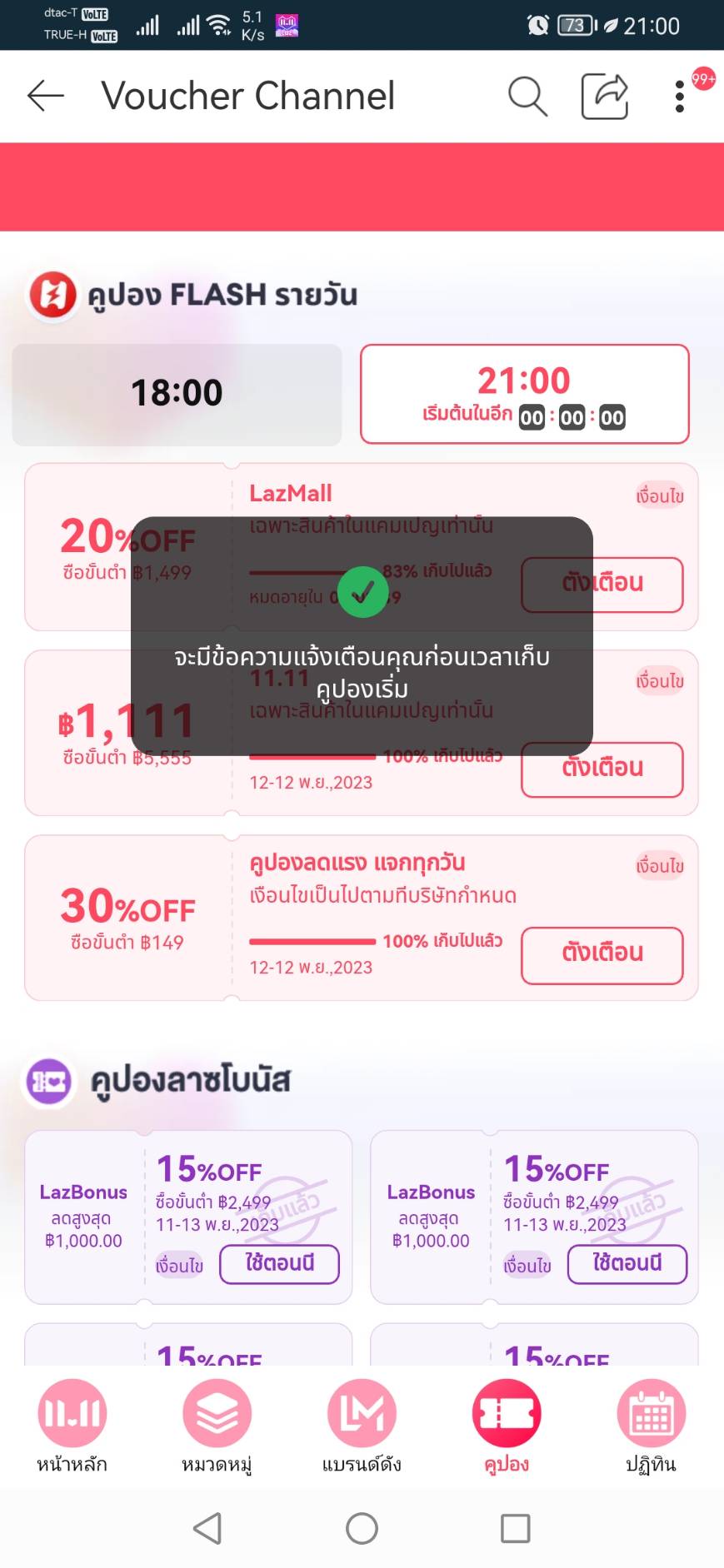
Task: Switch to the หน้าหลัก tab
Action: tap(72, 1427)
